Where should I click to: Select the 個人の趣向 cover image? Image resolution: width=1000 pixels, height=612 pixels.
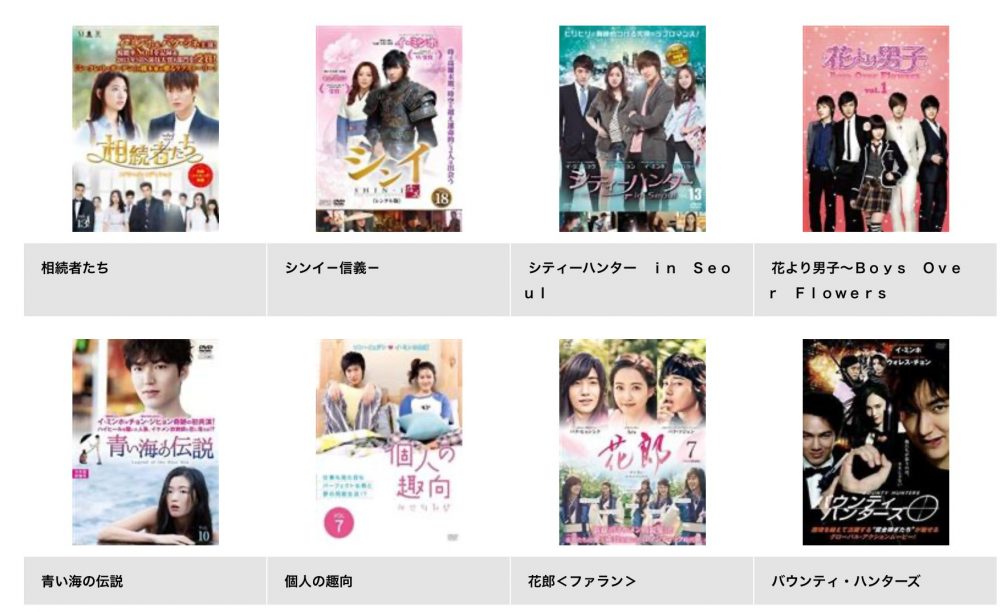(x=389, y=441)
